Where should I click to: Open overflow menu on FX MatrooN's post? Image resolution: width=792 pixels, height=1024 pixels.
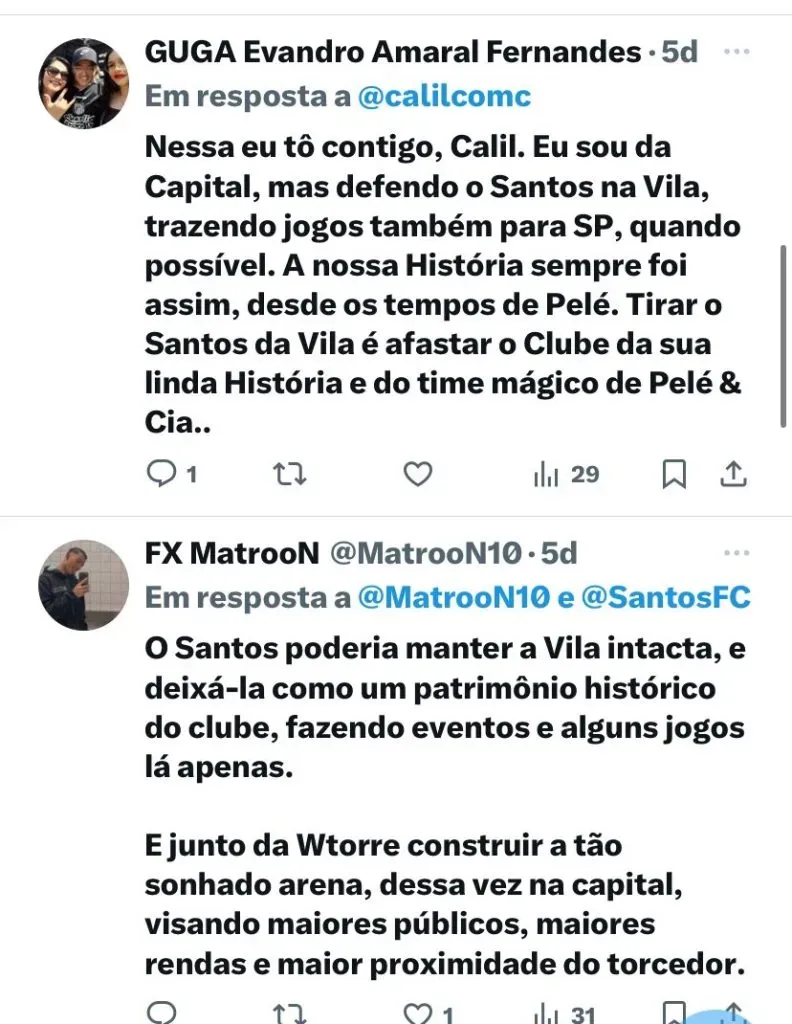pyautogui.click(x=737, y=553)
